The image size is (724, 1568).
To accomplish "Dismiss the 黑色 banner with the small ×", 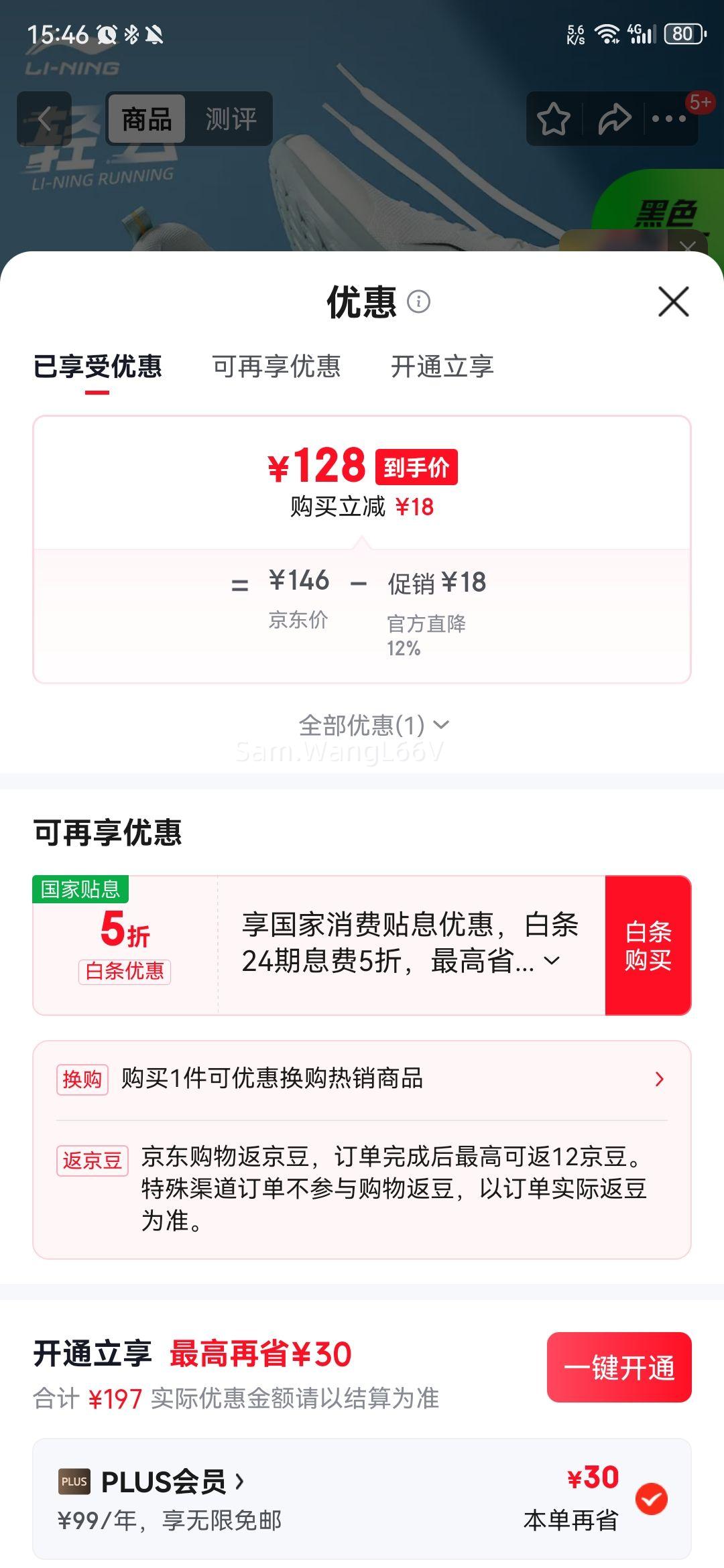I will click(688, 247).
